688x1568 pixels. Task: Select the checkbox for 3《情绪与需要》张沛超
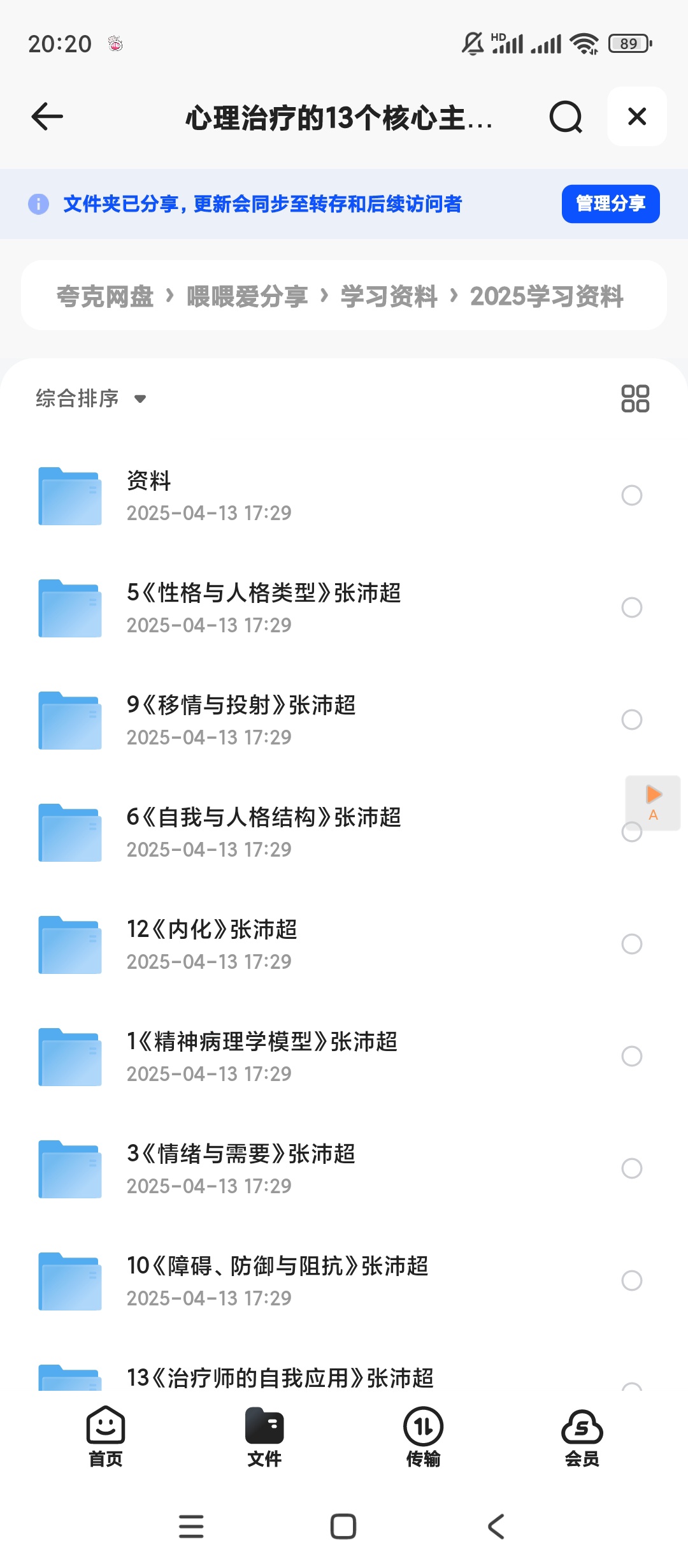click(631, 1168)
